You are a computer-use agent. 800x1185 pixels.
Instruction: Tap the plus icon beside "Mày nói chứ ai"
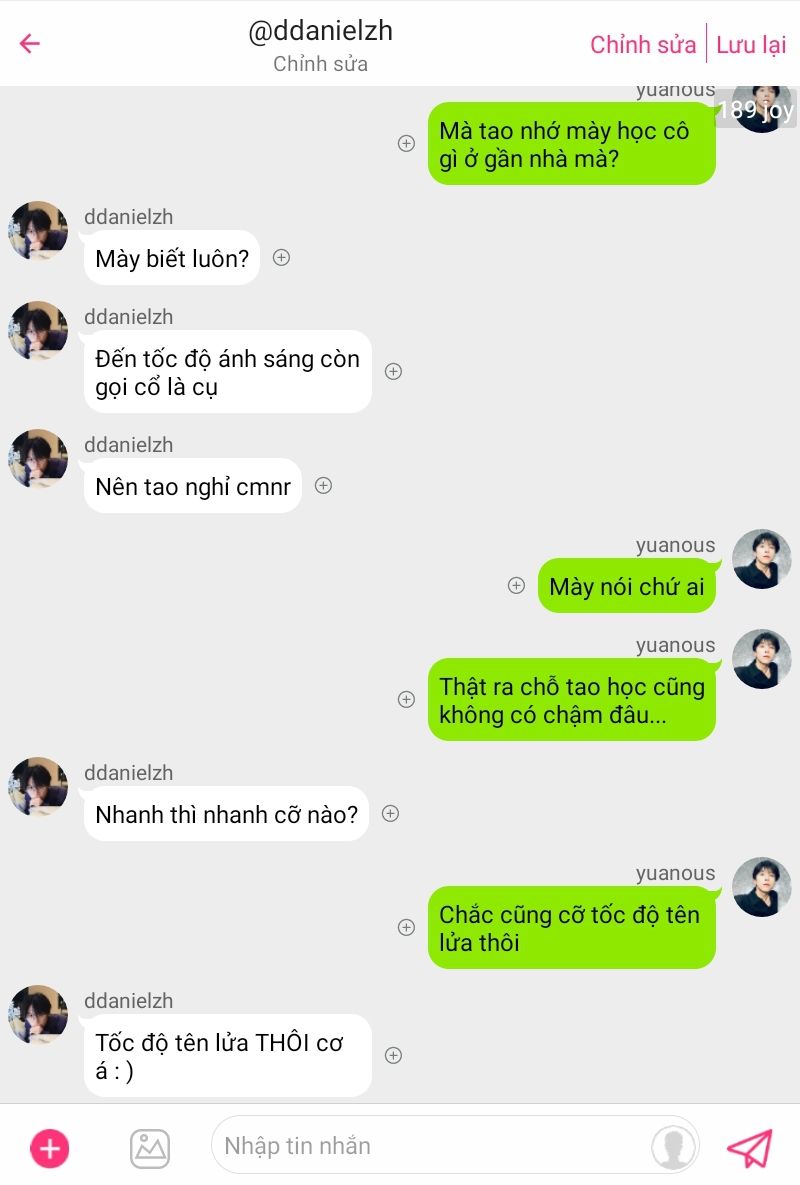tap(516, 585)
